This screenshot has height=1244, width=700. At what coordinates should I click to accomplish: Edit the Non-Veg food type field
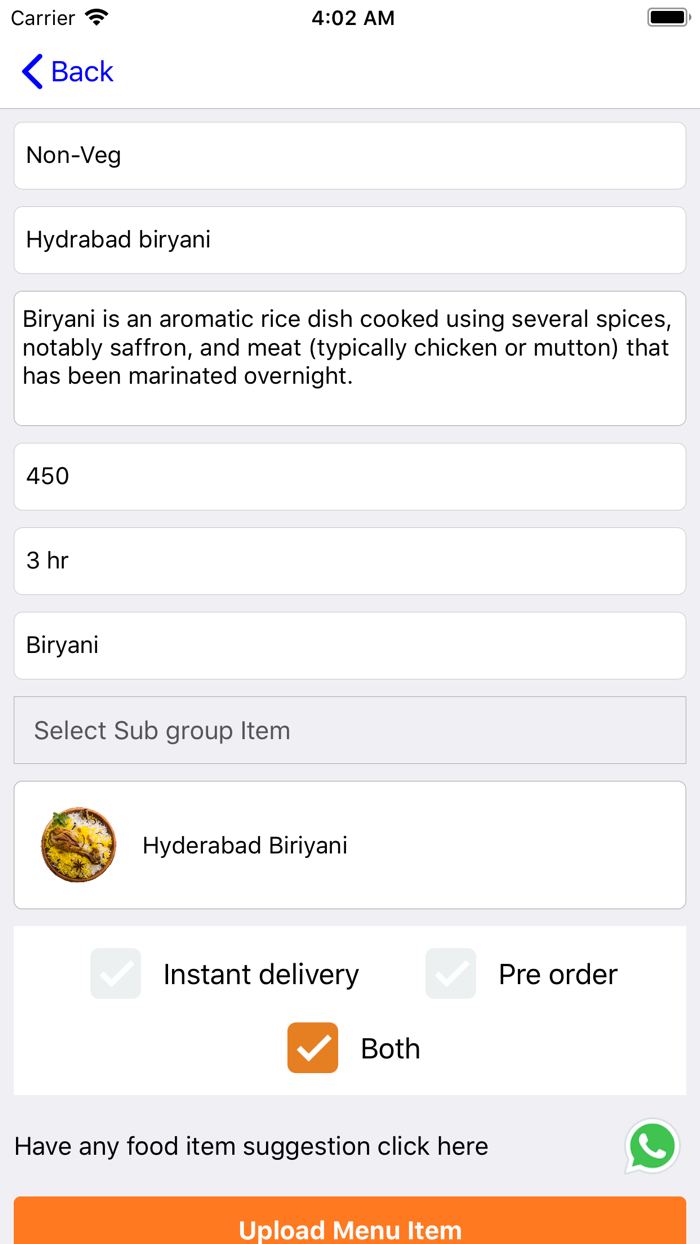click(349, 156)
